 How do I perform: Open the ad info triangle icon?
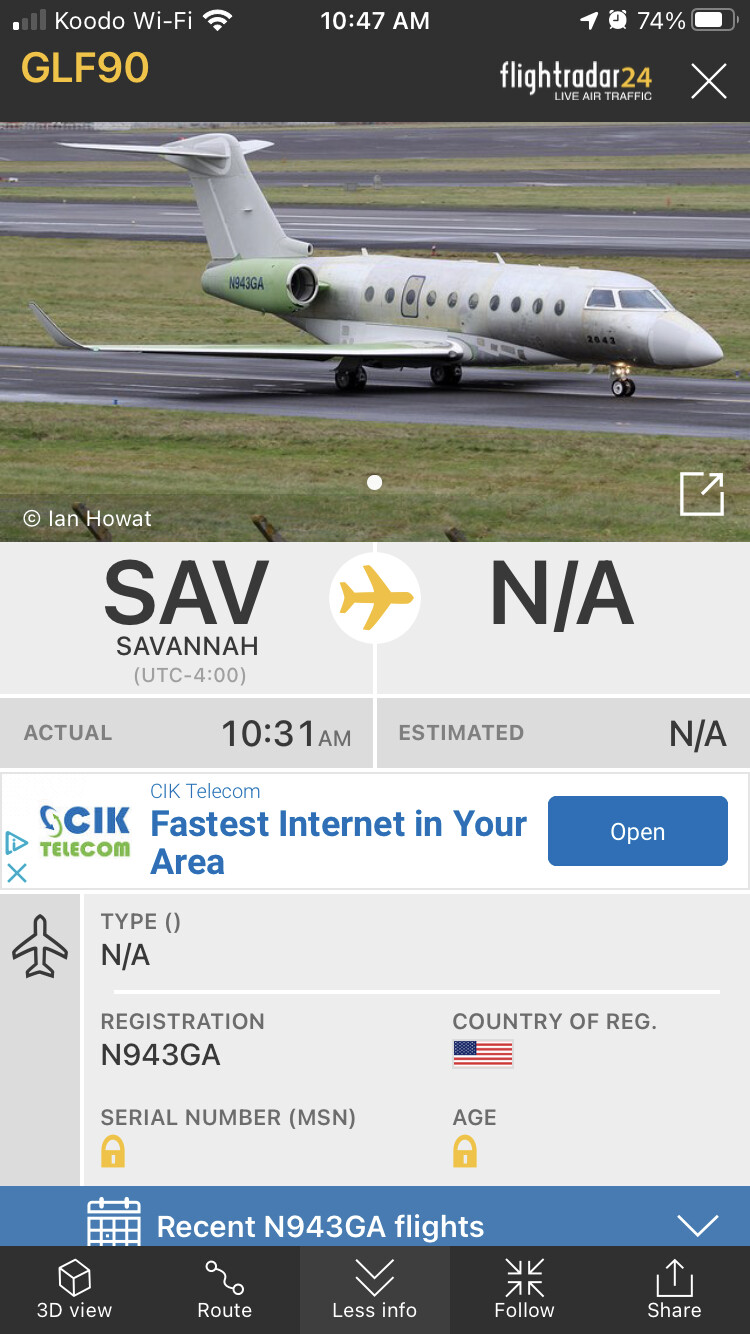(17, 842)
